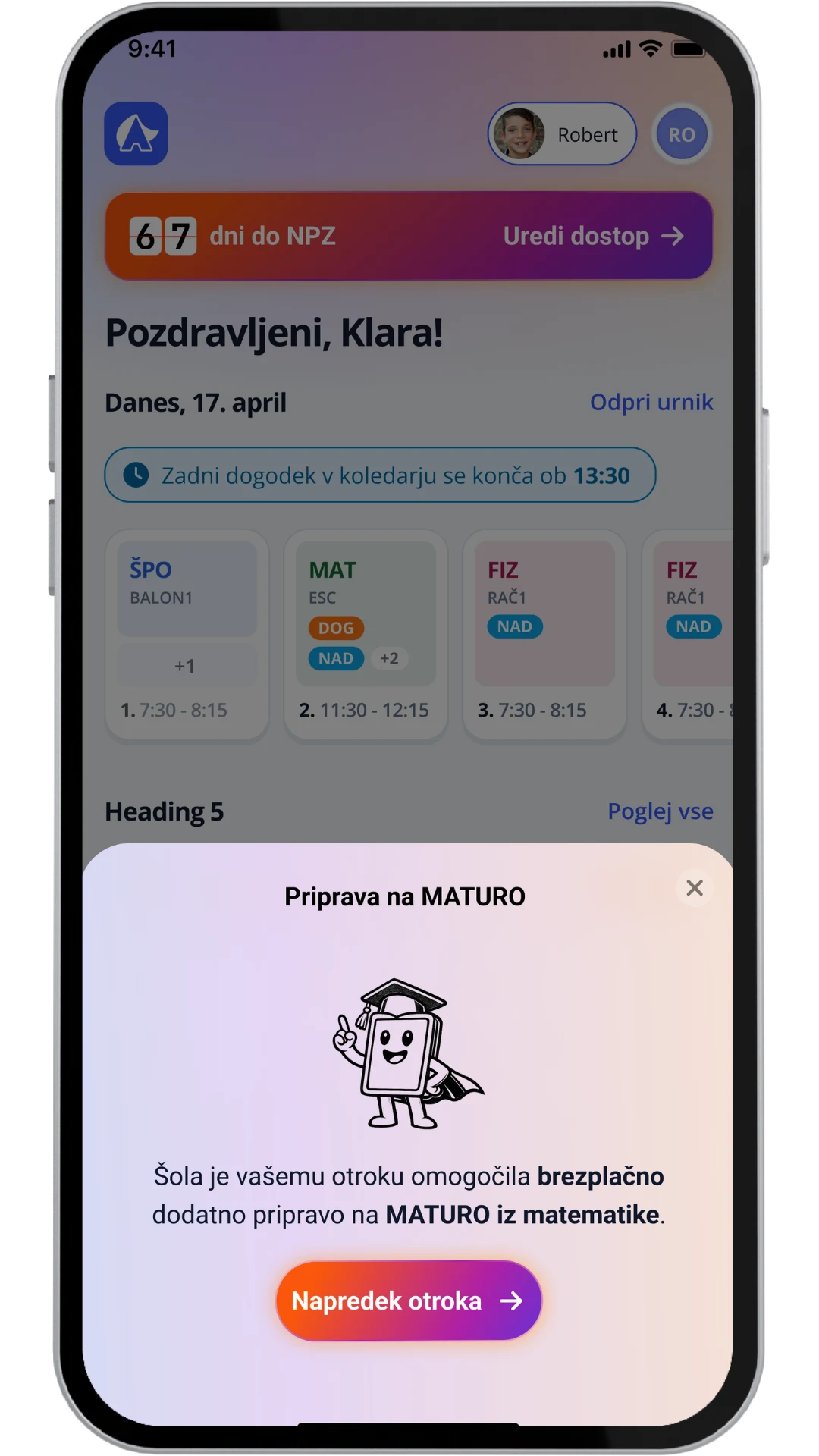Open the RO account avatar
Screen dimensions: 819x1456
681,134
